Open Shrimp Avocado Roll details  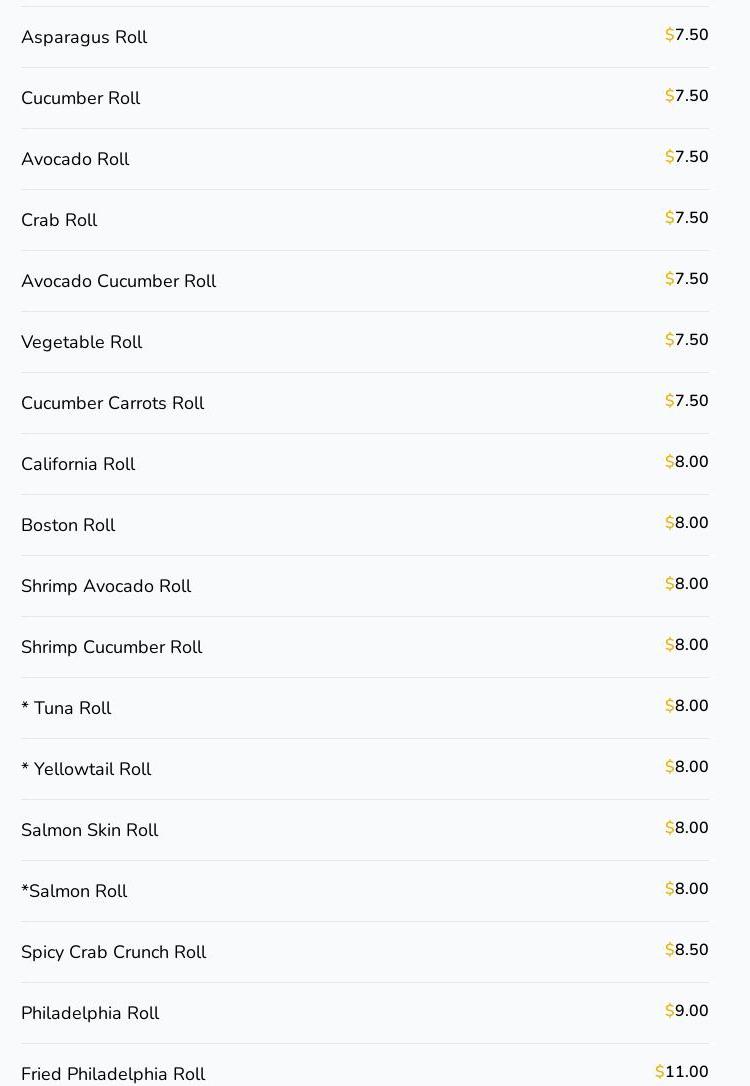(106, 586)
